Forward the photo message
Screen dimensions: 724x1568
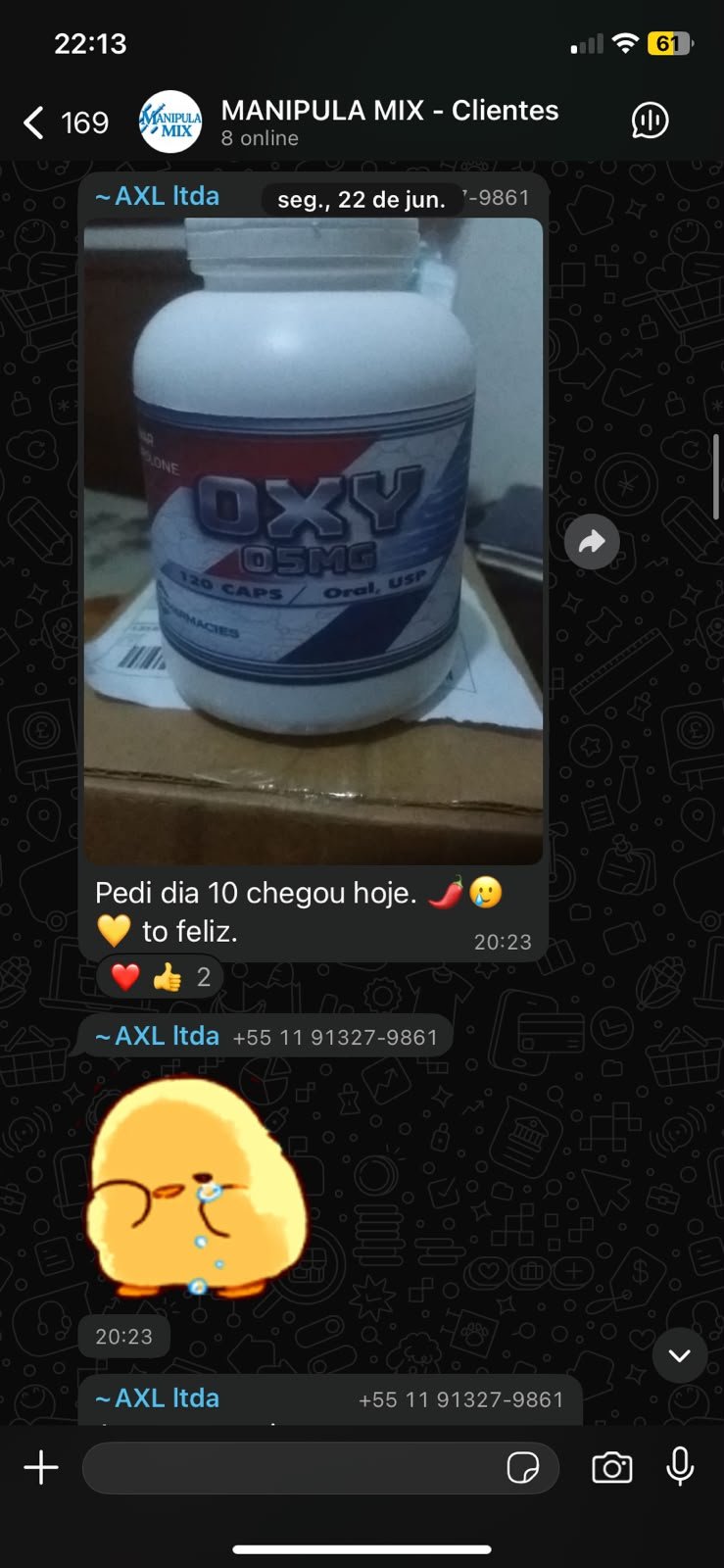(x=592, y=541)
